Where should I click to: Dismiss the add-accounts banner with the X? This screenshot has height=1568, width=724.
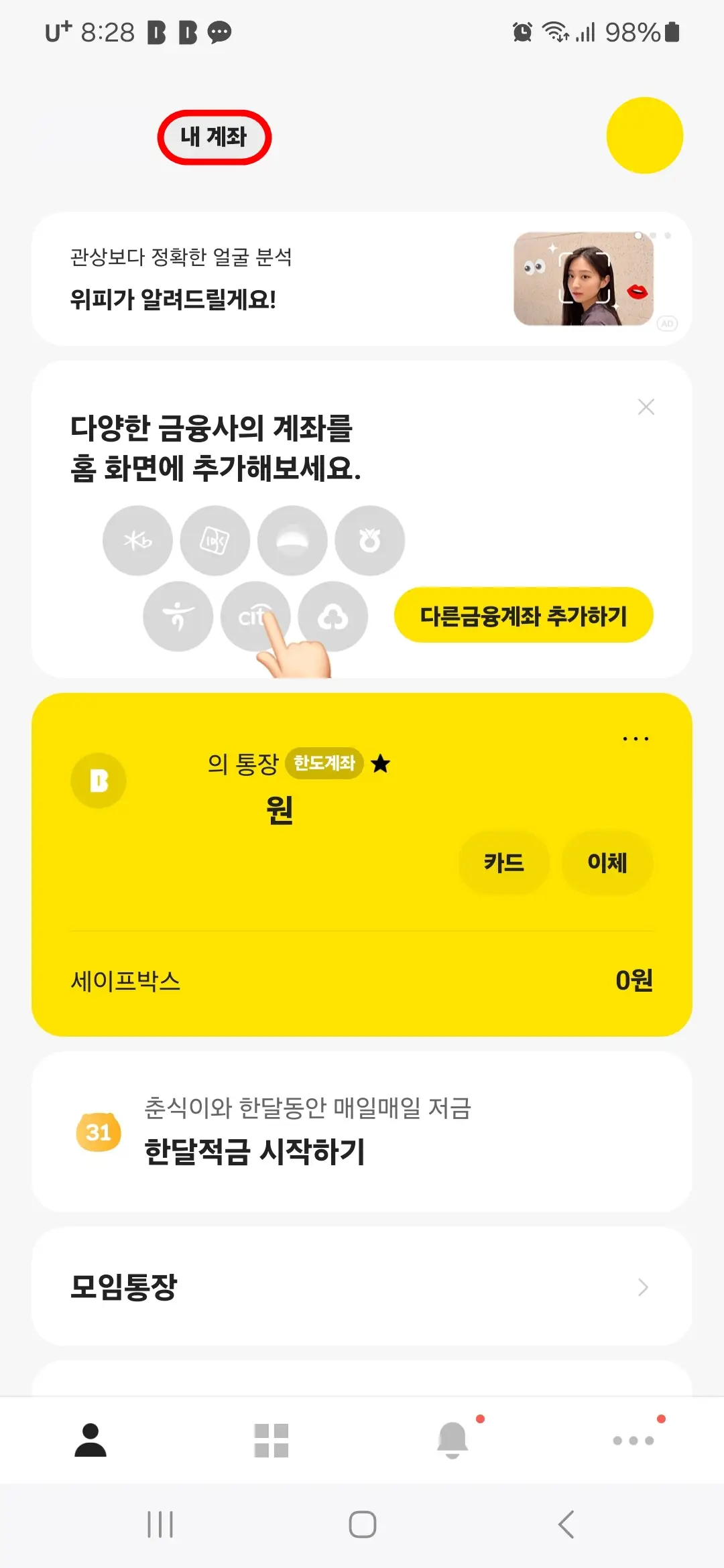tap(646, 407)
